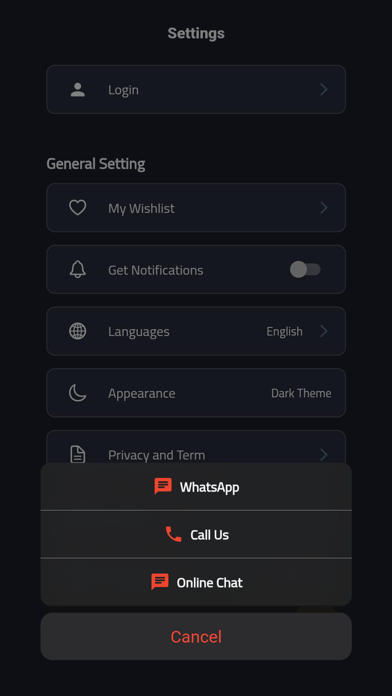
Task: Open the Languages setting
Action: [196, 331]
